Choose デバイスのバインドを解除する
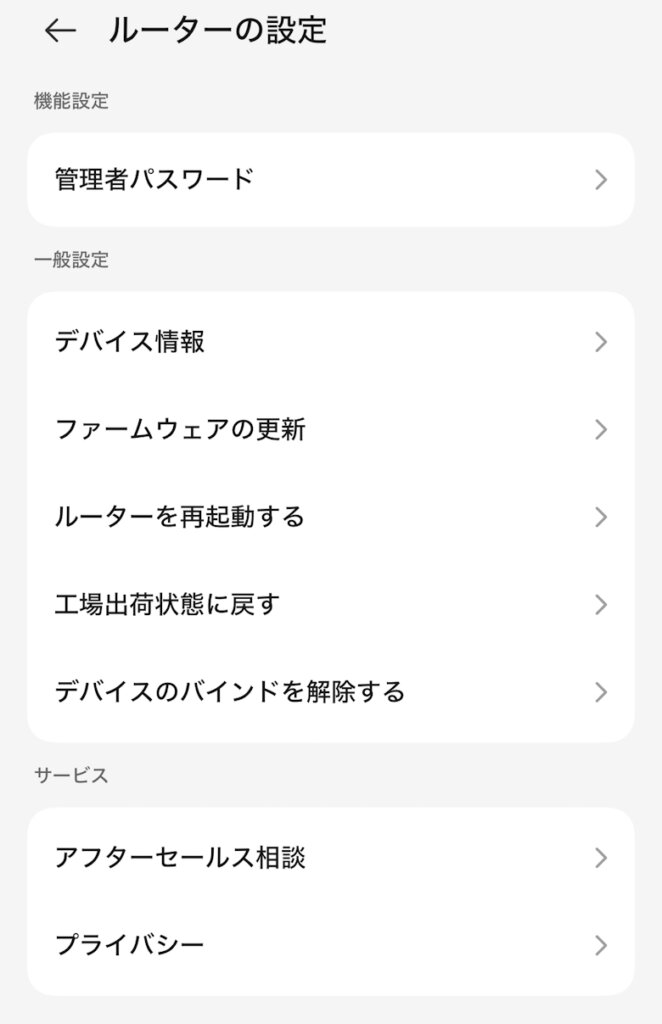The image size is (662, 1024). pos(330,692)
